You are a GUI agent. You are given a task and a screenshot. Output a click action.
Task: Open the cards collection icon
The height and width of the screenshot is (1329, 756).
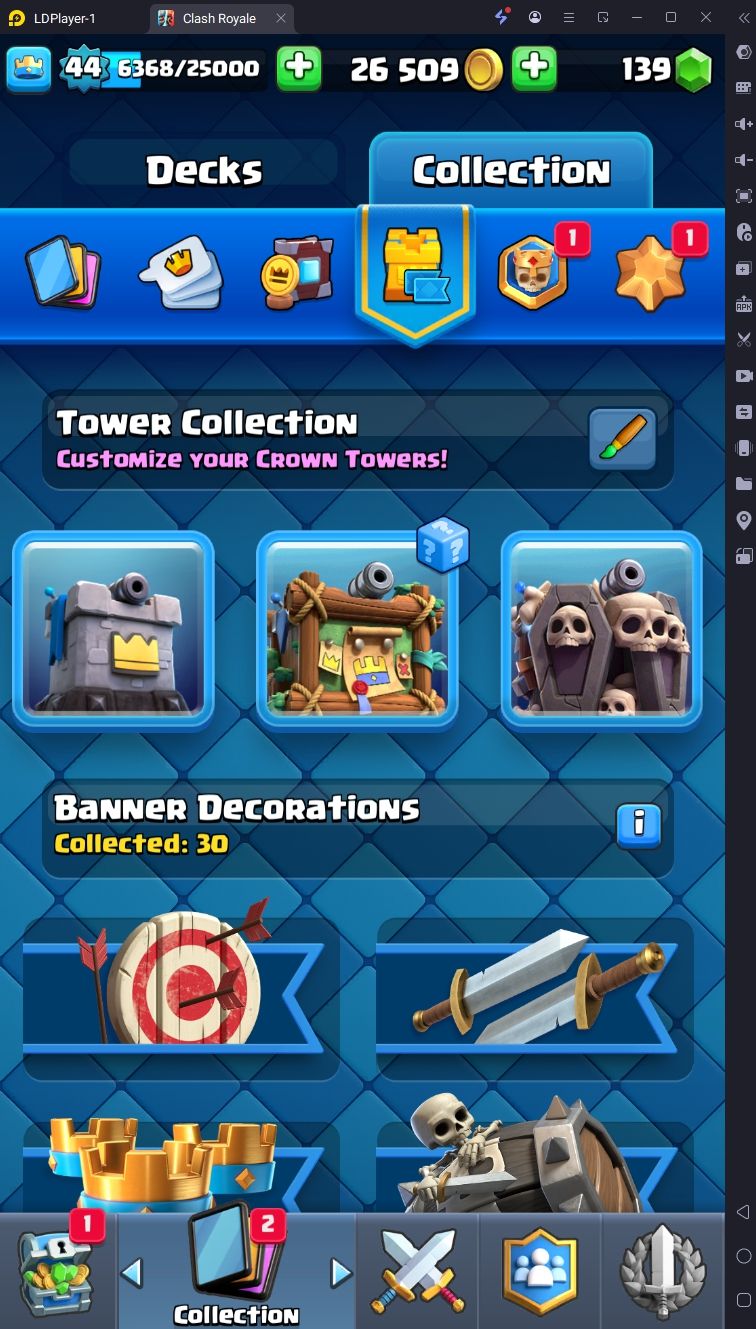coord(63,270)
